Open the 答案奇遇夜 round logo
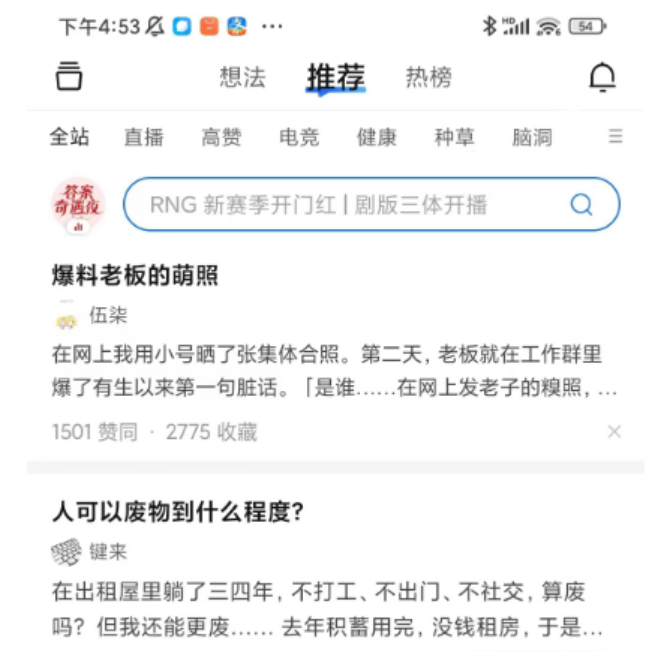This screenshot has height=653, width=656. [78, 206]
